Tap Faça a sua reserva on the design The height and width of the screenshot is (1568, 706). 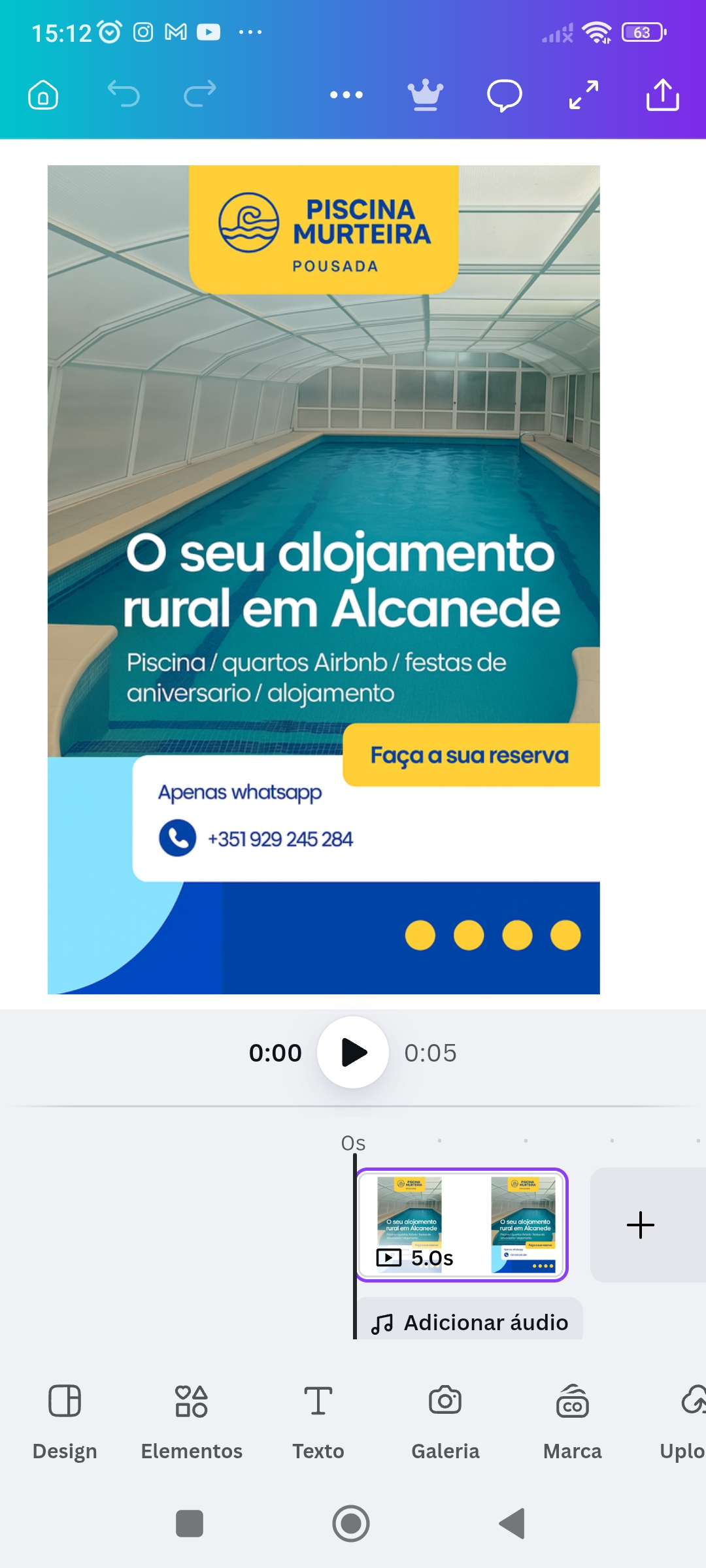[x=469, y=755]
